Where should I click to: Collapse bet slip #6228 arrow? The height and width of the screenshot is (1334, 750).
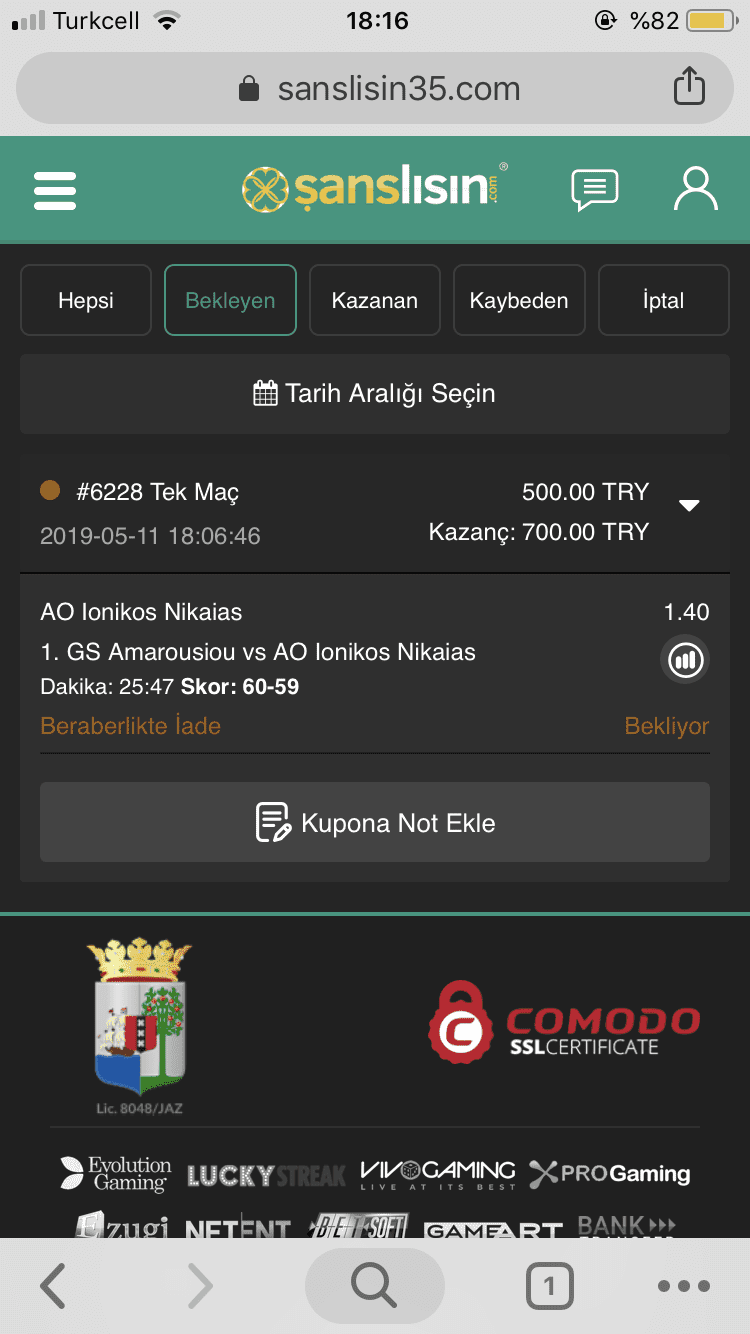(x=689, y=505)
